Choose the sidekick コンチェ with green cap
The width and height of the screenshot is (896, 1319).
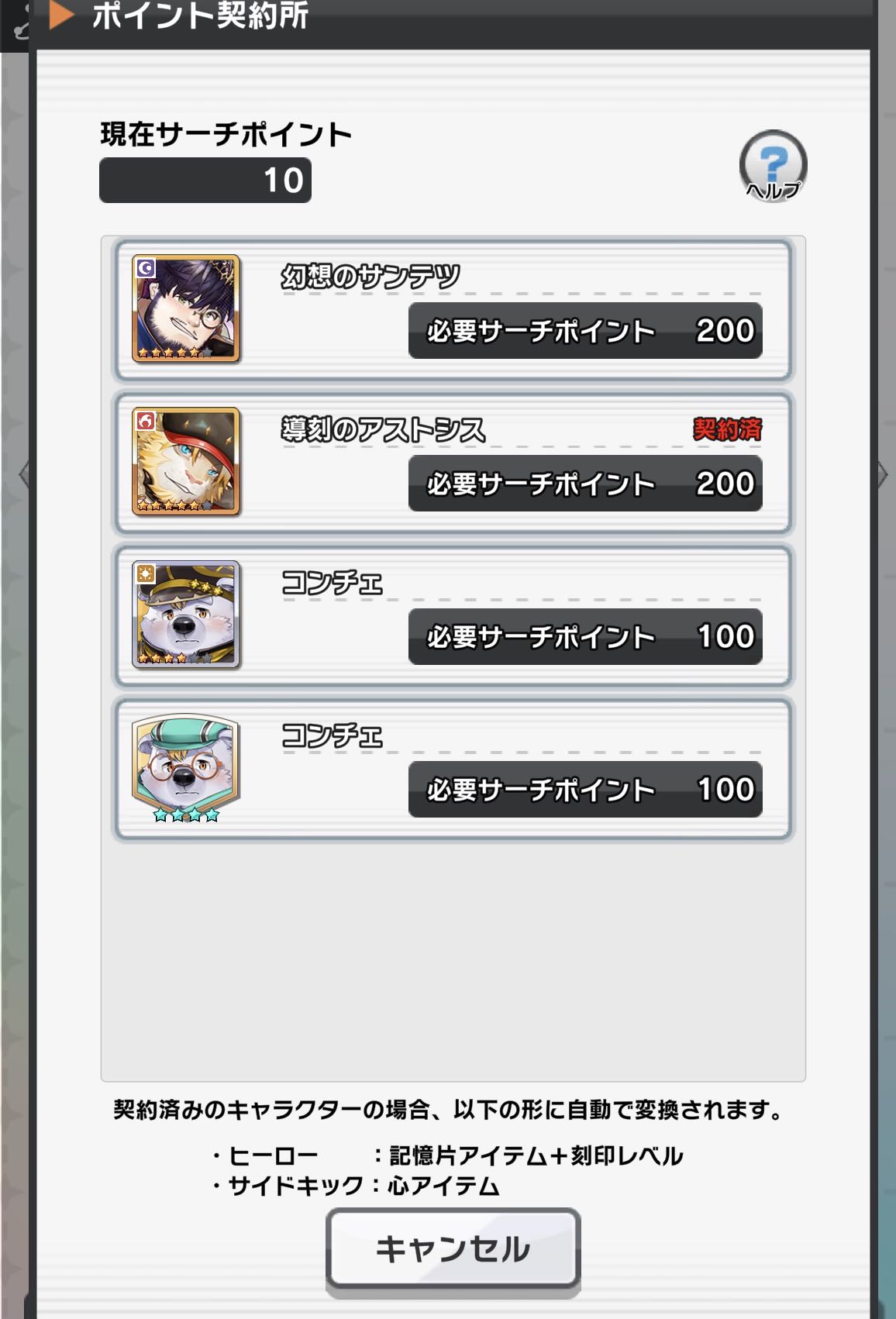[453, 768]
